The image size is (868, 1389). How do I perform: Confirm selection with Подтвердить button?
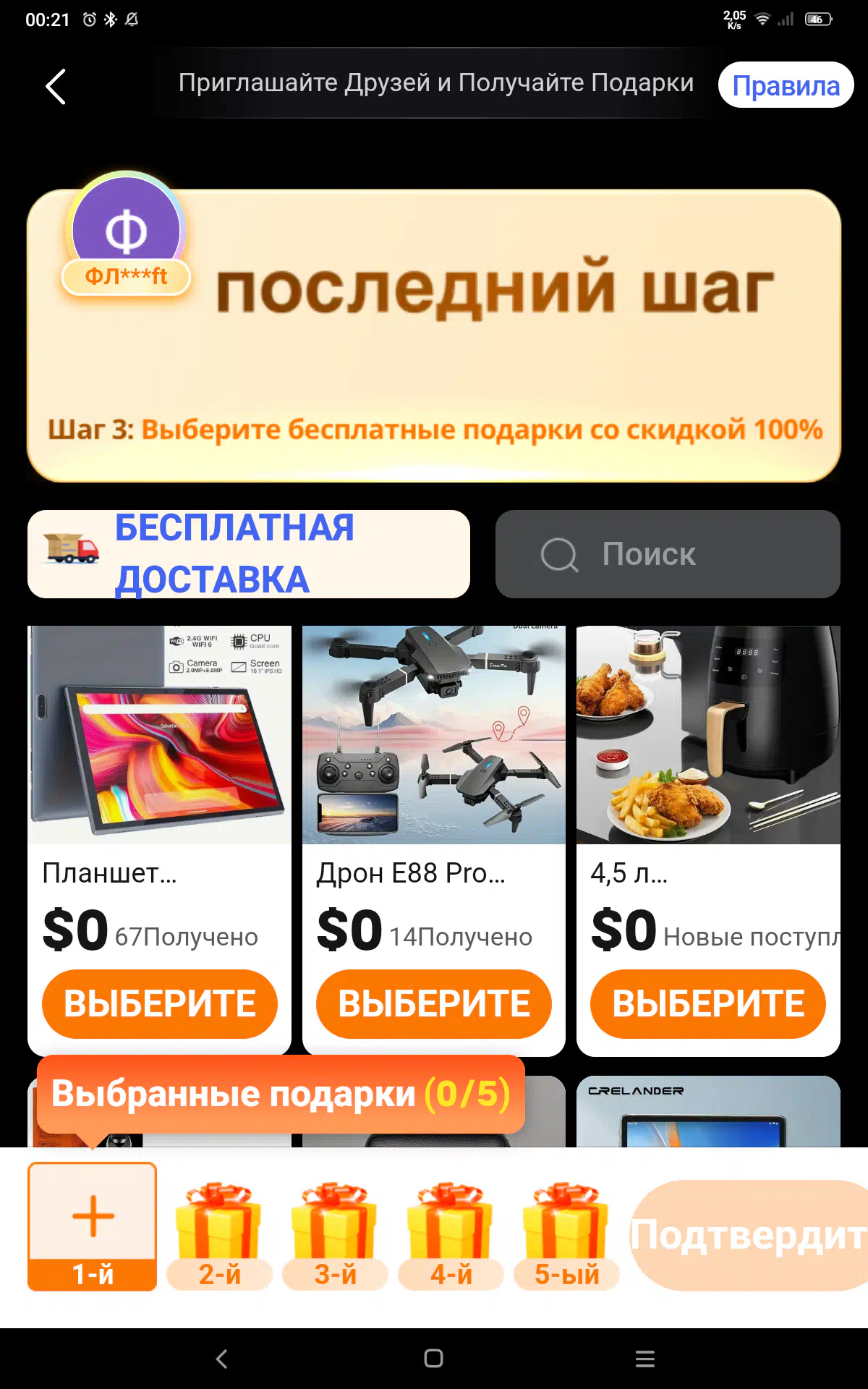point(749,1236)
